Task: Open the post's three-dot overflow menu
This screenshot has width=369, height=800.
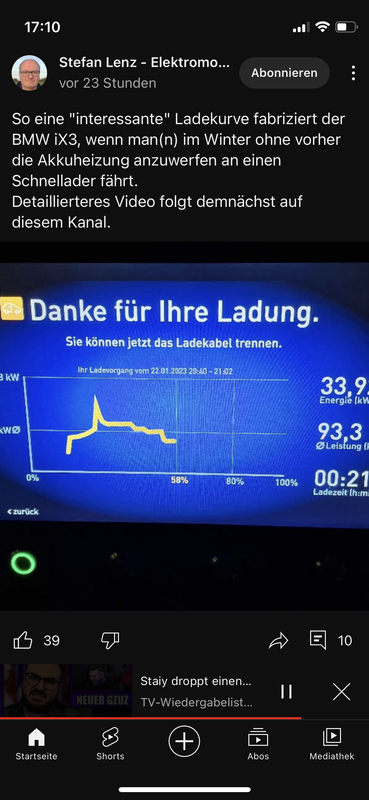Action: coord(353,73)
